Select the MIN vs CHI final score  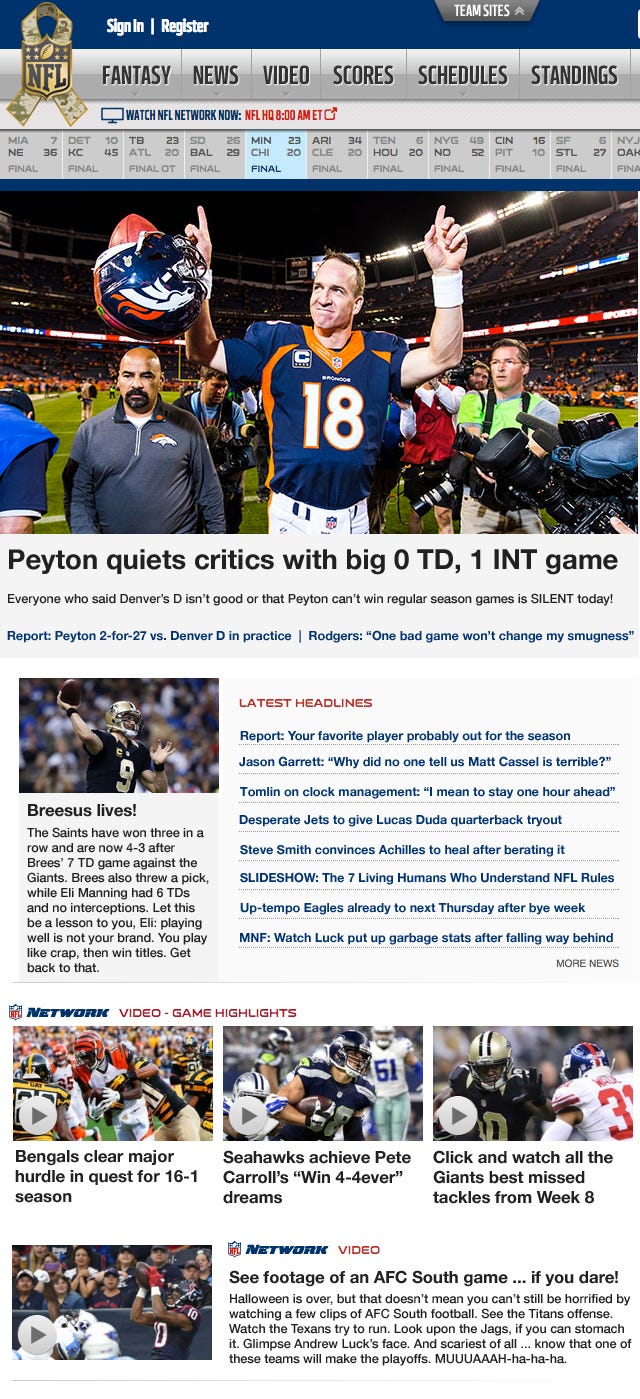[x=275, y=154]
